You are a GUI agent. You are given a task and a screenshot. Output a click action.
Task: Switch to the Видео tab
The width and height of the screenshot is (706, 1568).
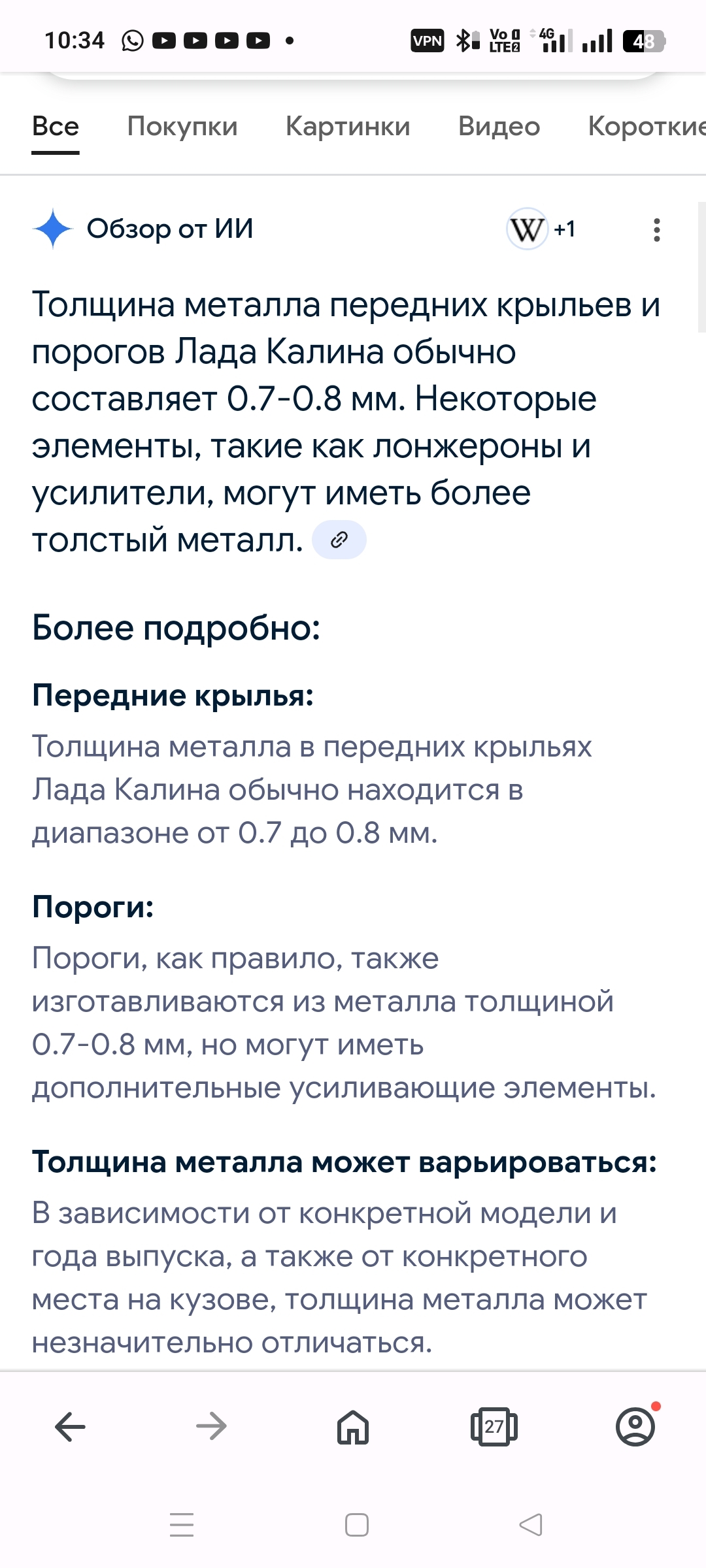point(499,126)
